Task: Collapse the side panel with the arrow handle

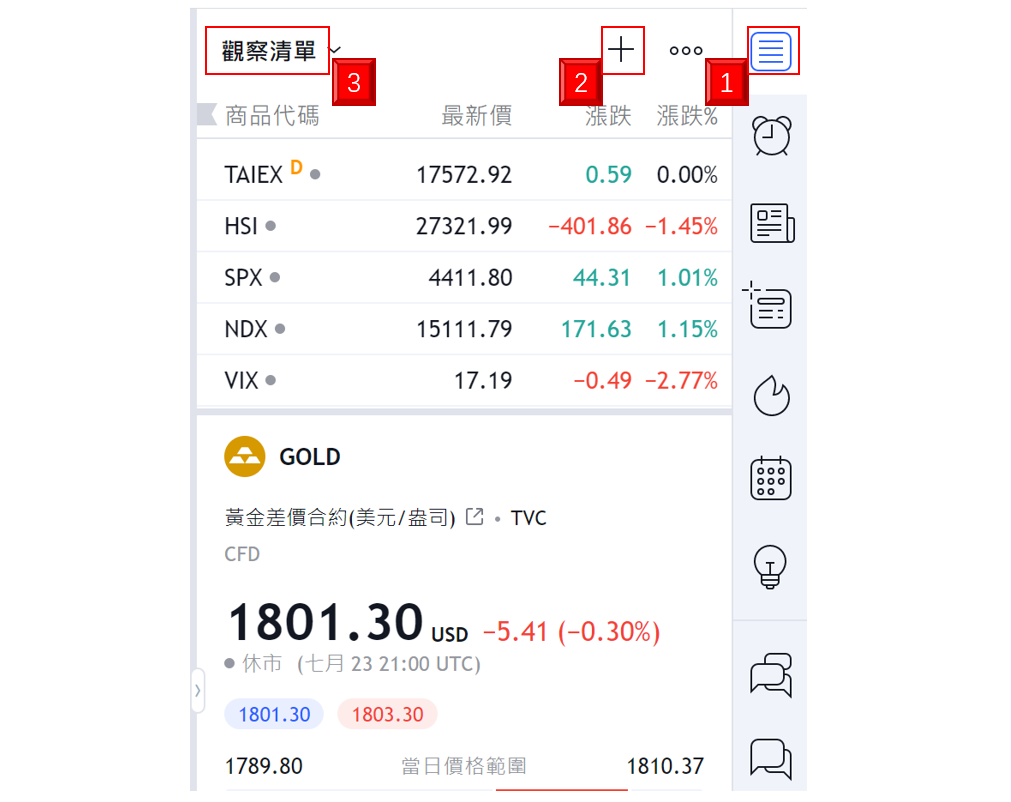Action: 198,690
